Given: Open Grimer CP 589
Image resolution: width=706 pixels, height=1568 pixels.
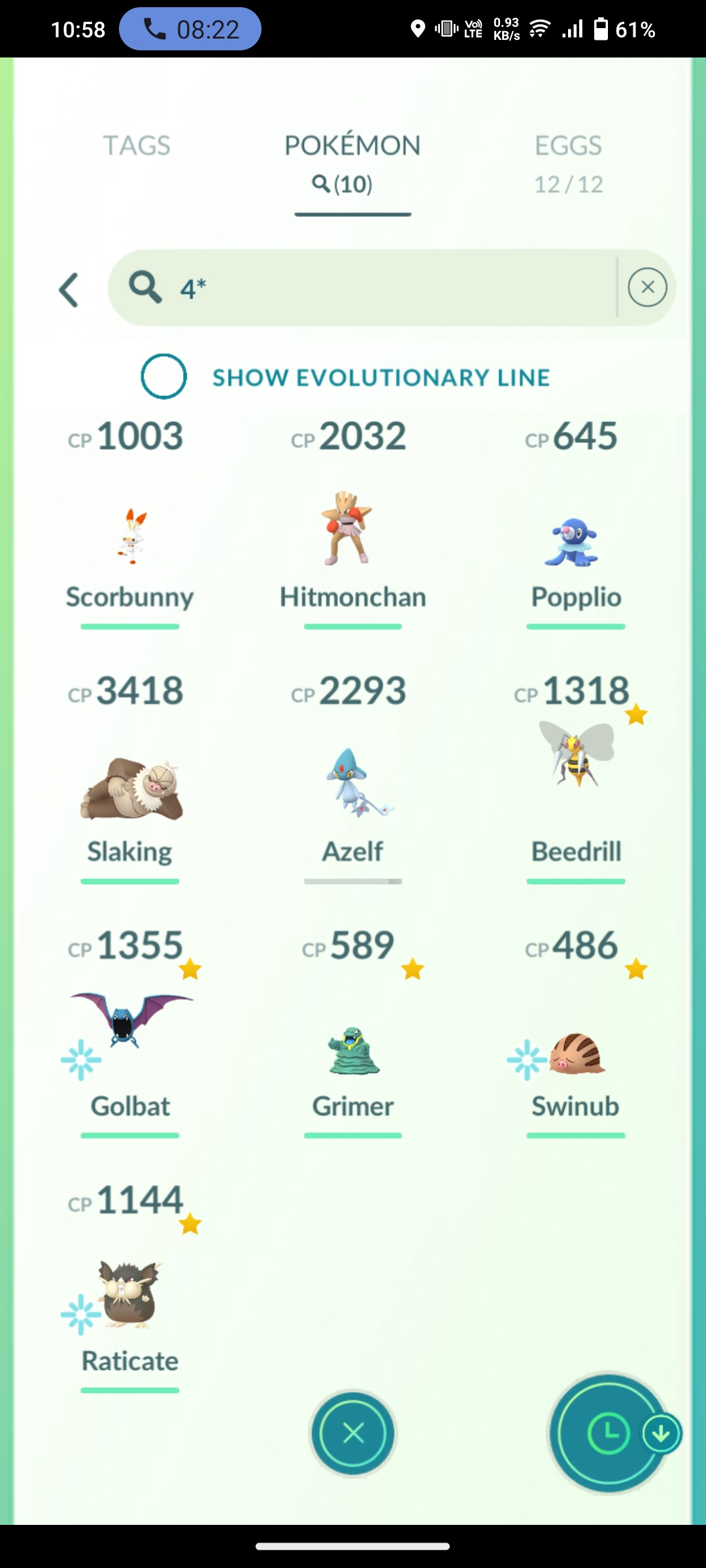Looking at the screenshot, I should (x=352, y=1052).
